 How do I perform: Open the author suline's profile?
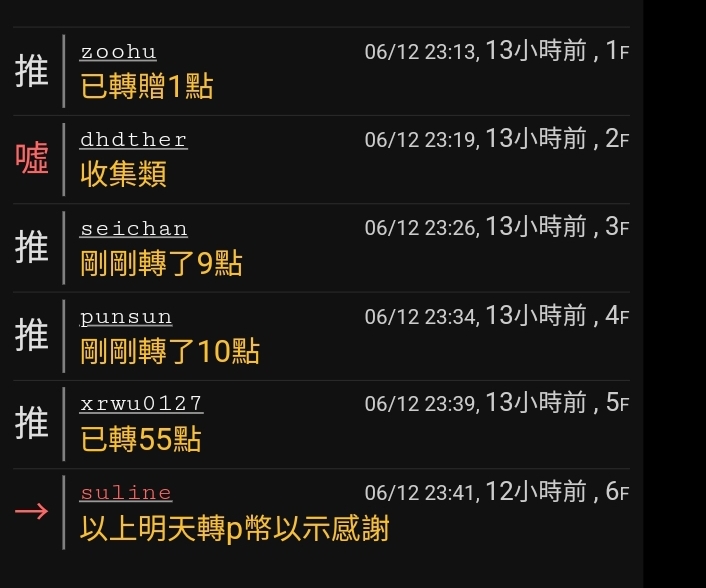tap(126, 492)
